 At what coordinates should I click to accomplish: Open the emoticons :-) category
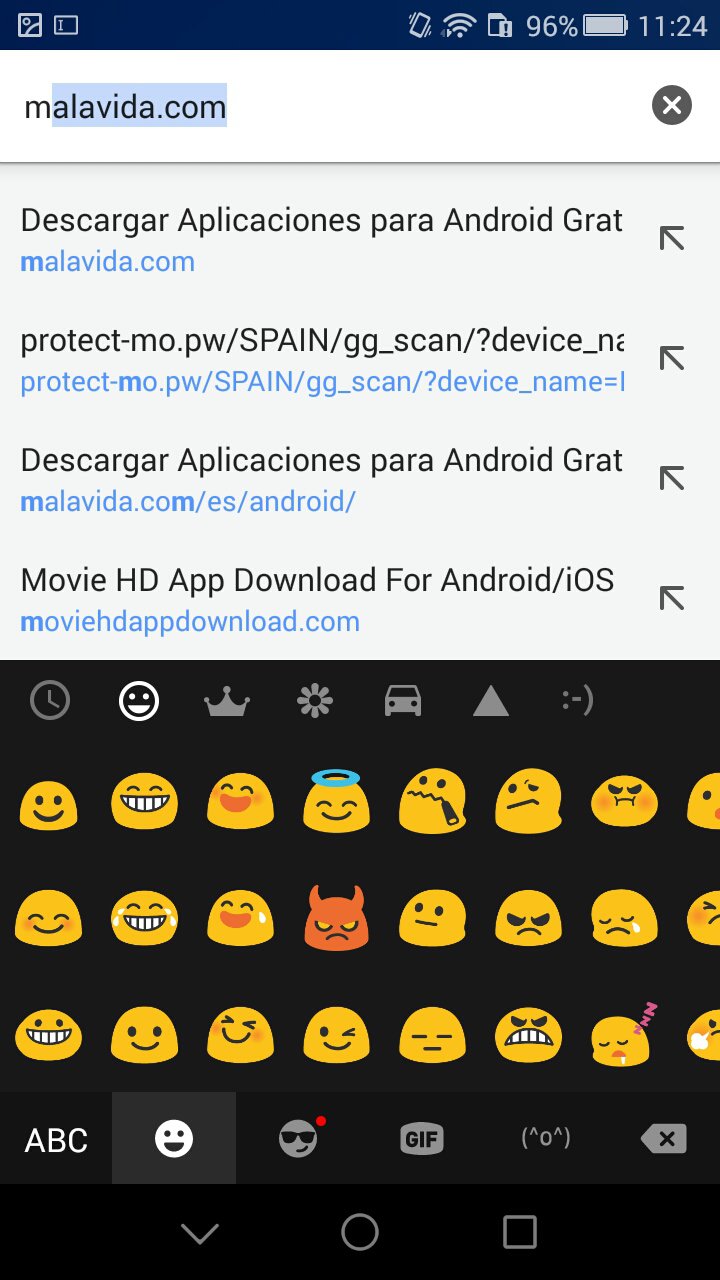coord(576,700)
